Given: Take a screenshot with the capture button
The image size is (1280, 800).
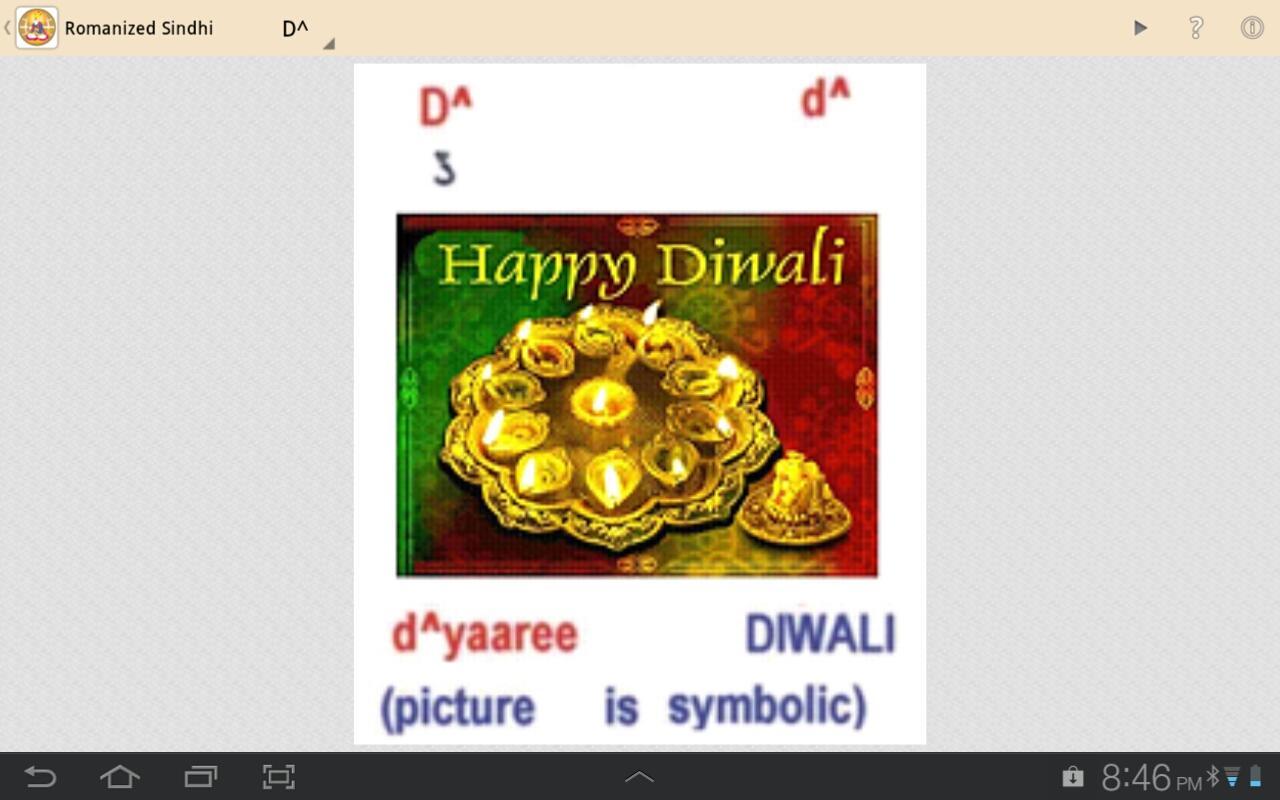Looking at the screenshot, I should (x=279, y=777).
